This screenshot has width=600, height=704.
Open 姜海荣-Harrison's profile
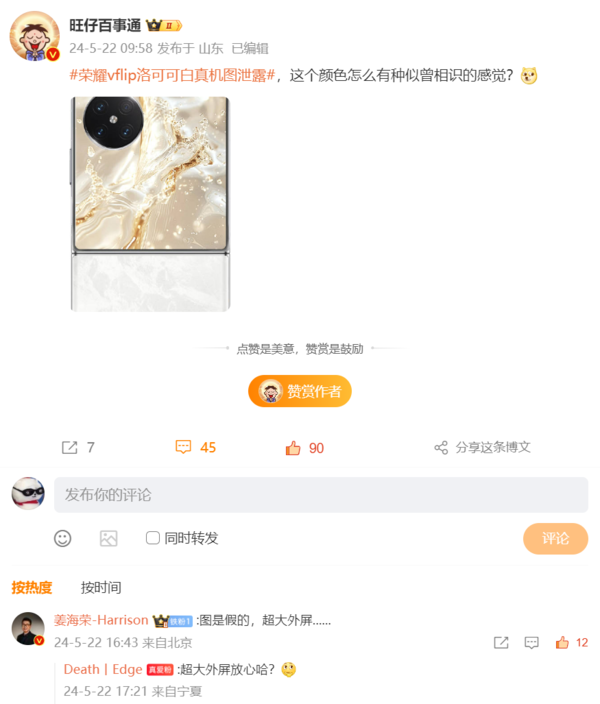click(x=100, y=620)
